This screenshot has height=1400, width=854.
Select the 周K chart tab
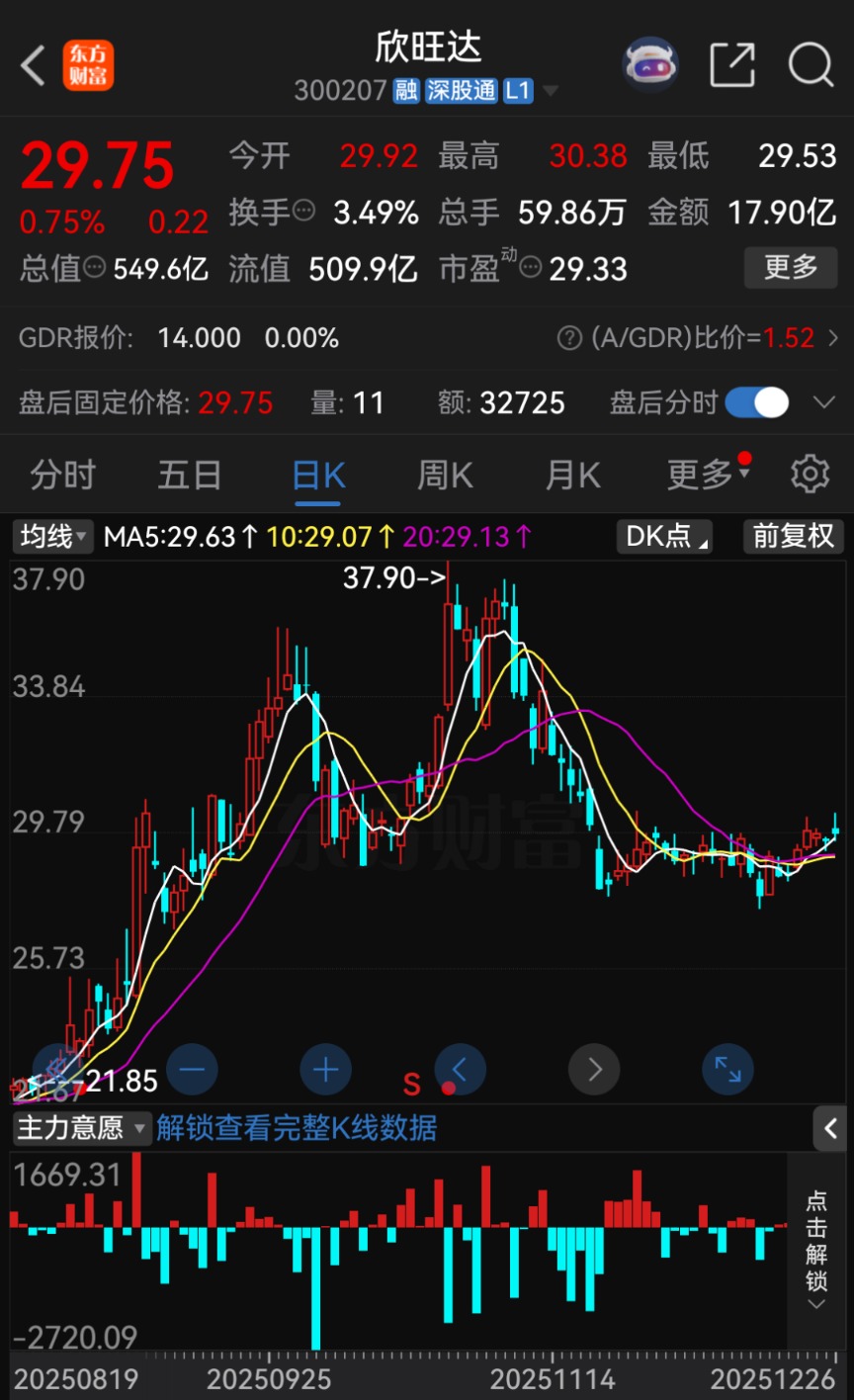[x=445, y=476]
